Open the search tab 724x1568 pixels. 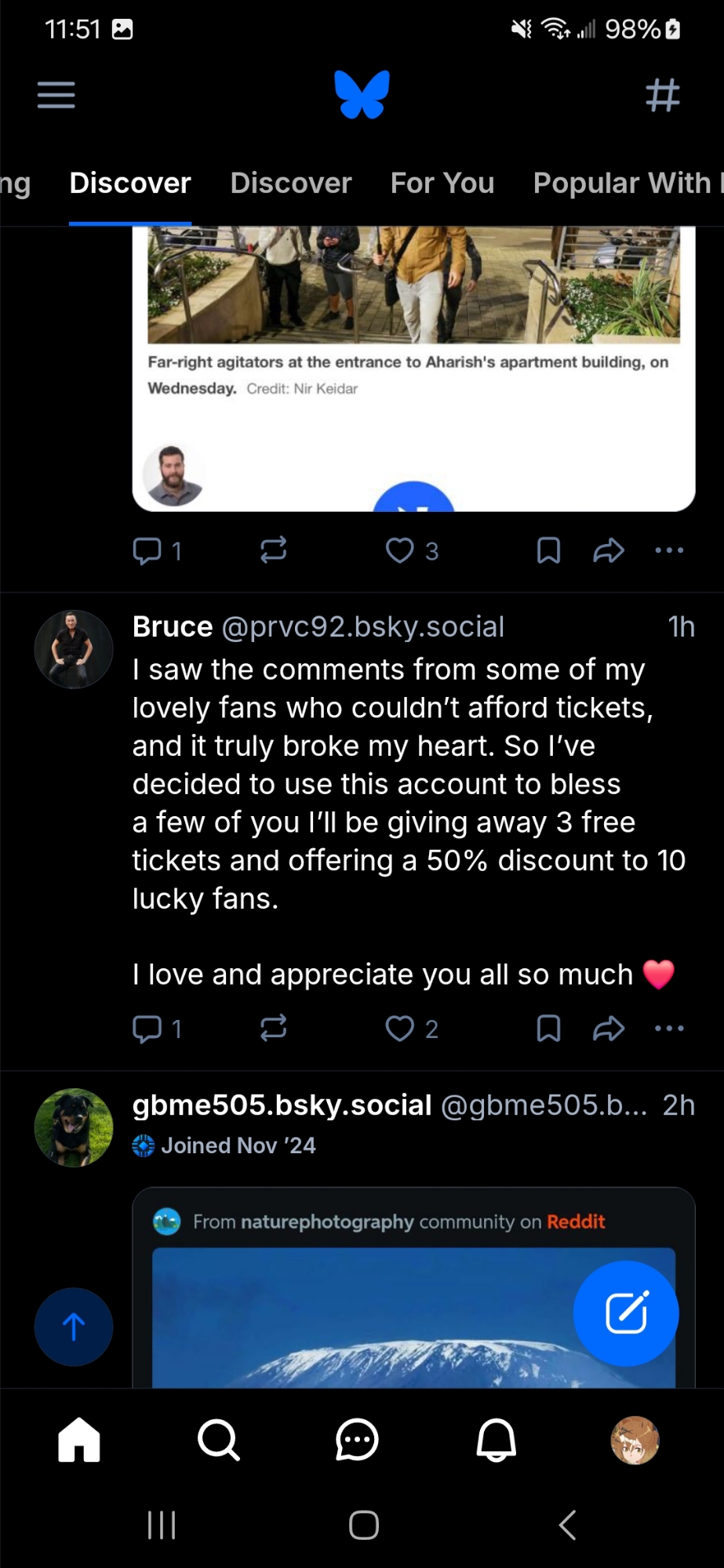tap(218, 1440)
